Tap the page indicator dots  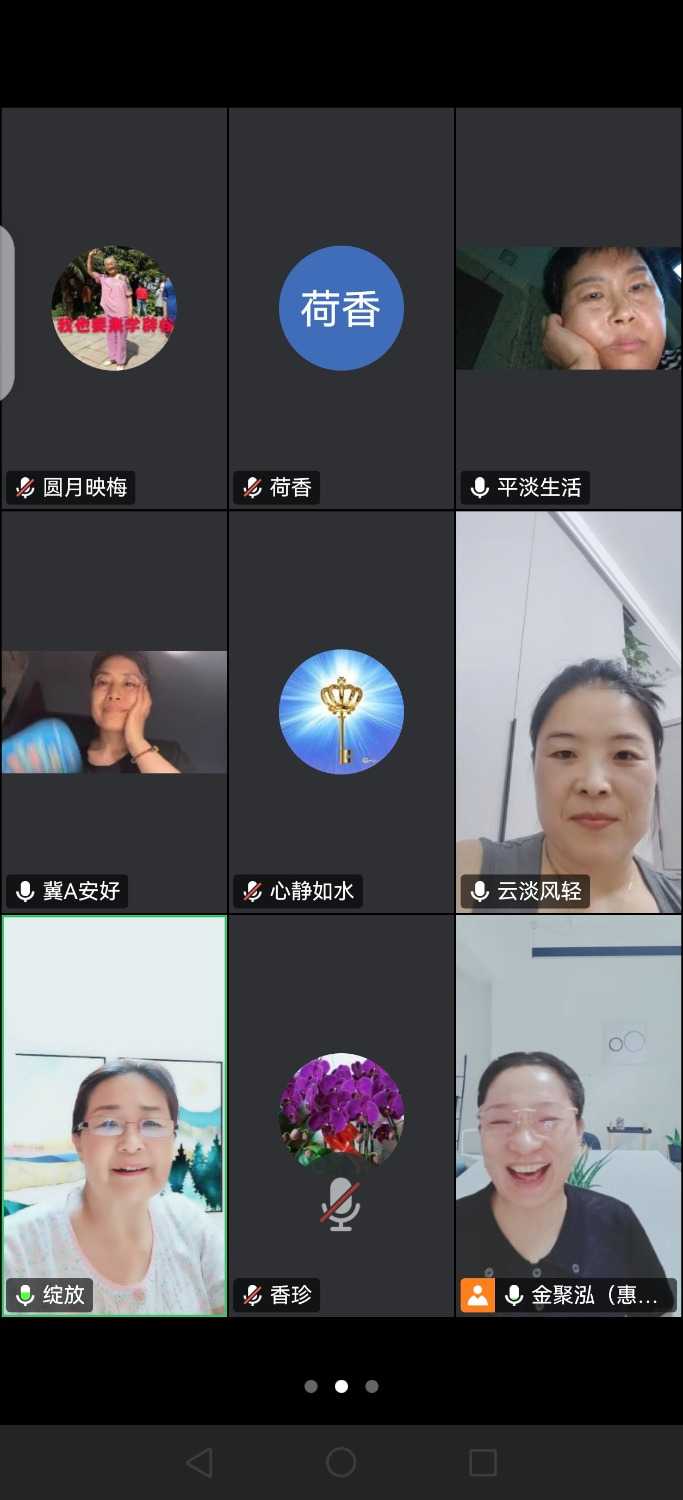tap(341, 1386)
